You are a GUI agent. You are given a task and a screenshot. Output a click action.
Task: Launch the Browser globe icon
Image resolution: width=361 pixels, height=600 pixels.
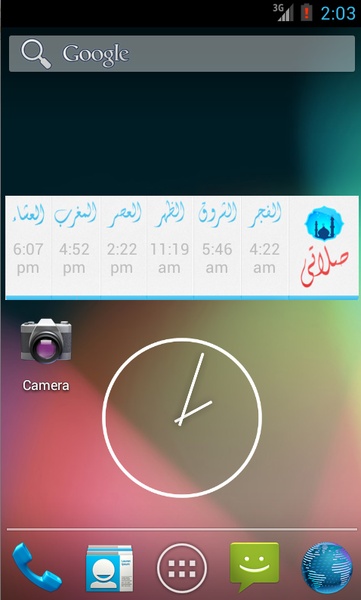(x=327, y=568)
